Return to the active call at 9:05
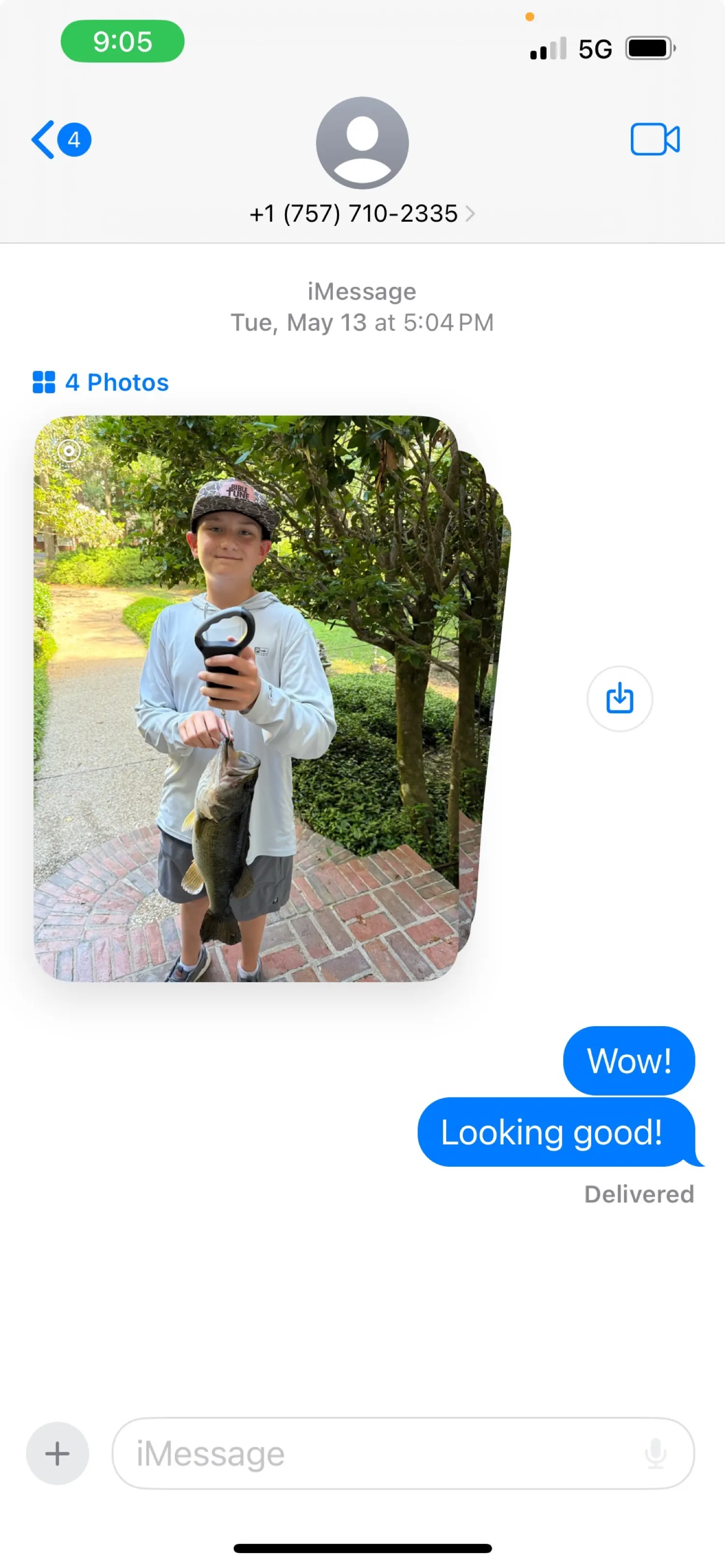The height and width of the screenshot is (1568, 725). [122, 42]
